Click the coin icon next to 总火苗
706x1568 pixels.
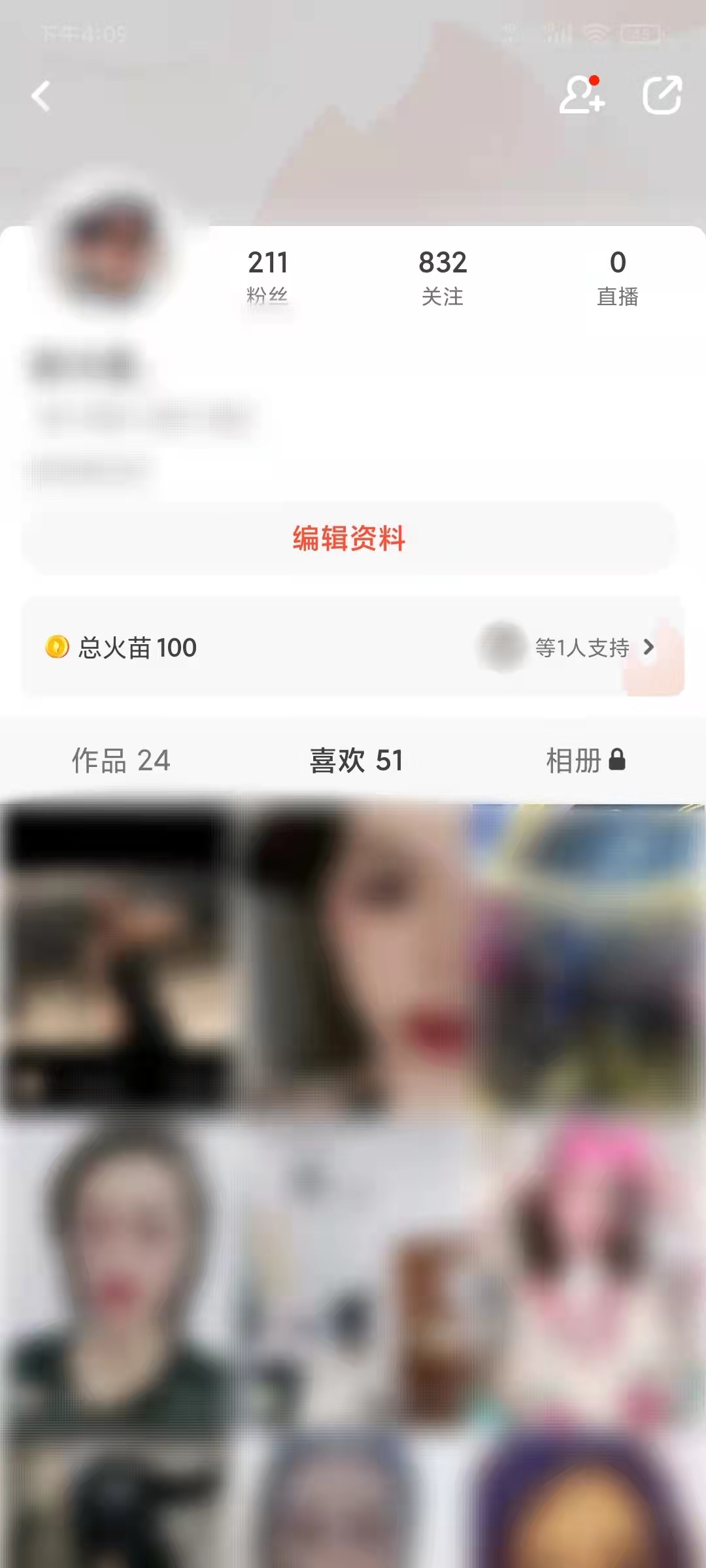pyautogui.click(x=56, y=647)
